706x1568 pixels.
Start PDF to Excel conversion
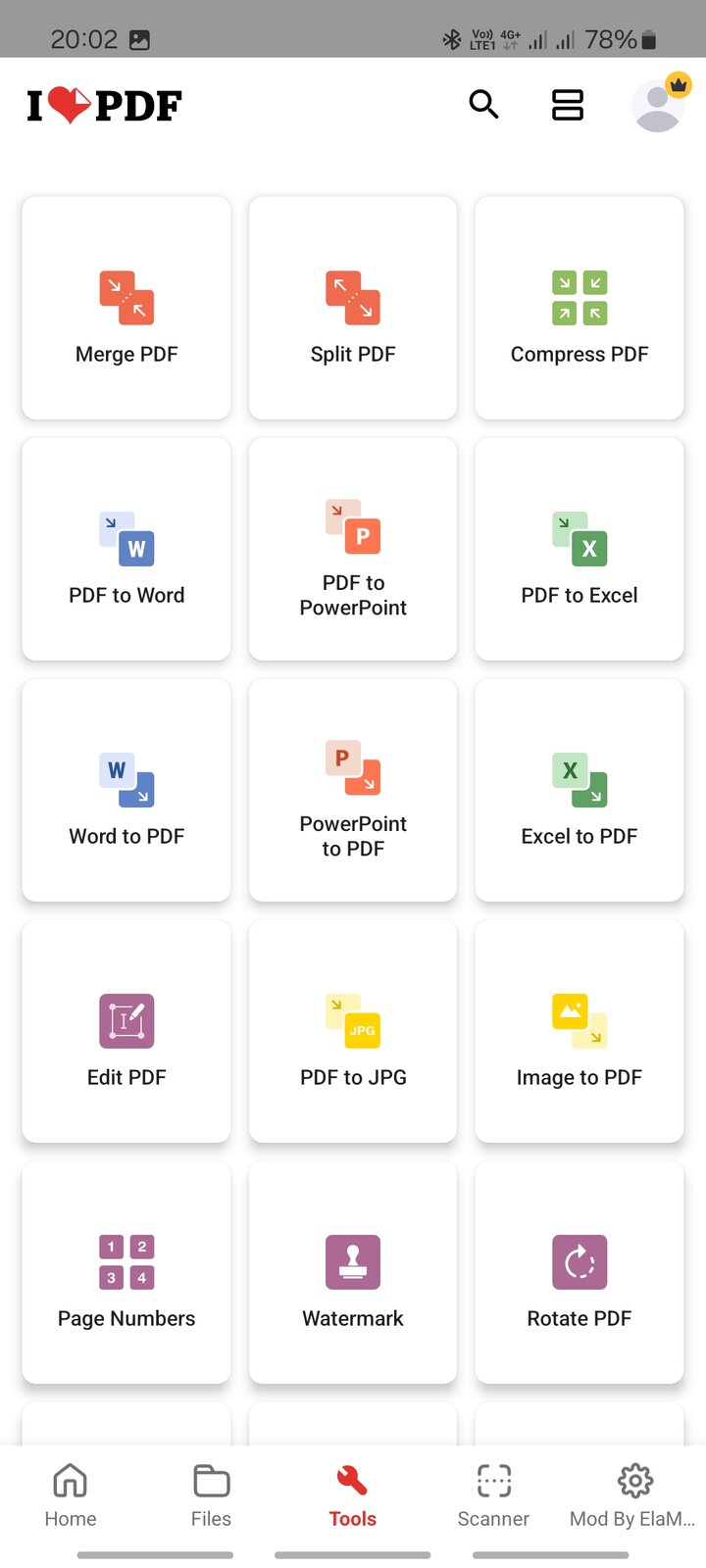click(x=580, y=549)
